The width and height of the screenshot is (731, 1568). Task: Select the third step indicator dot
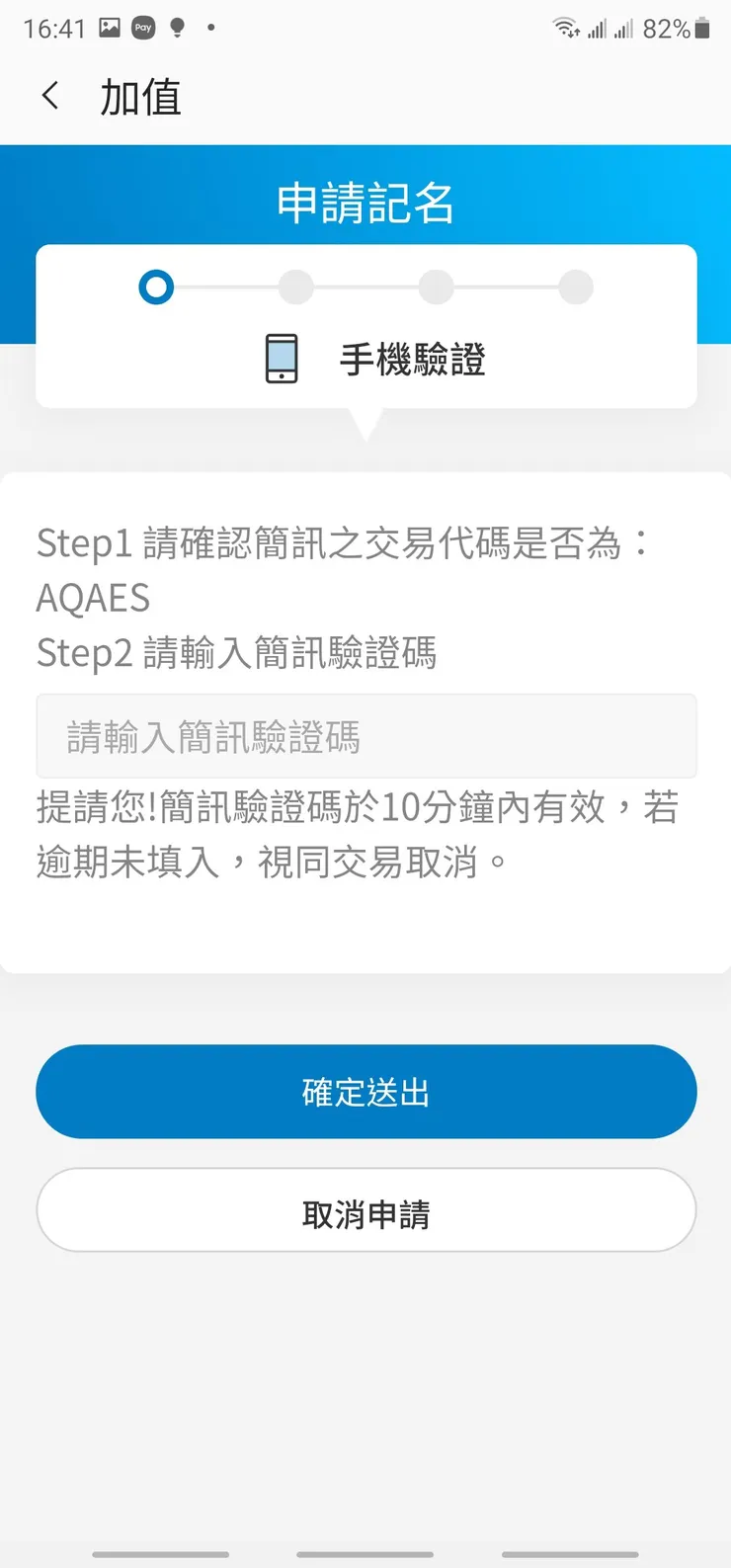tap(436, 288)
